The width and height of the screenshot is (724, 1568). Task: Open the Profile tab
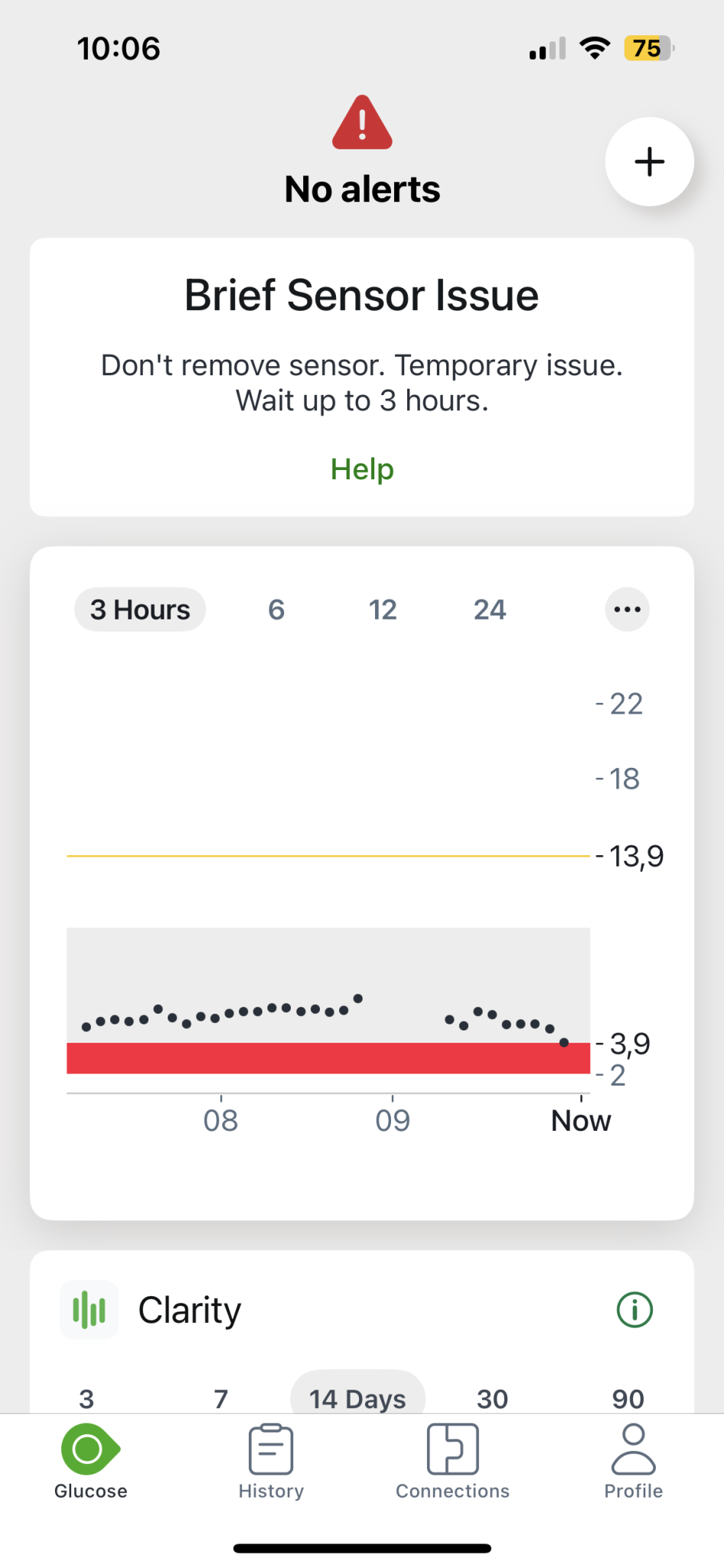coord(634,1462)
